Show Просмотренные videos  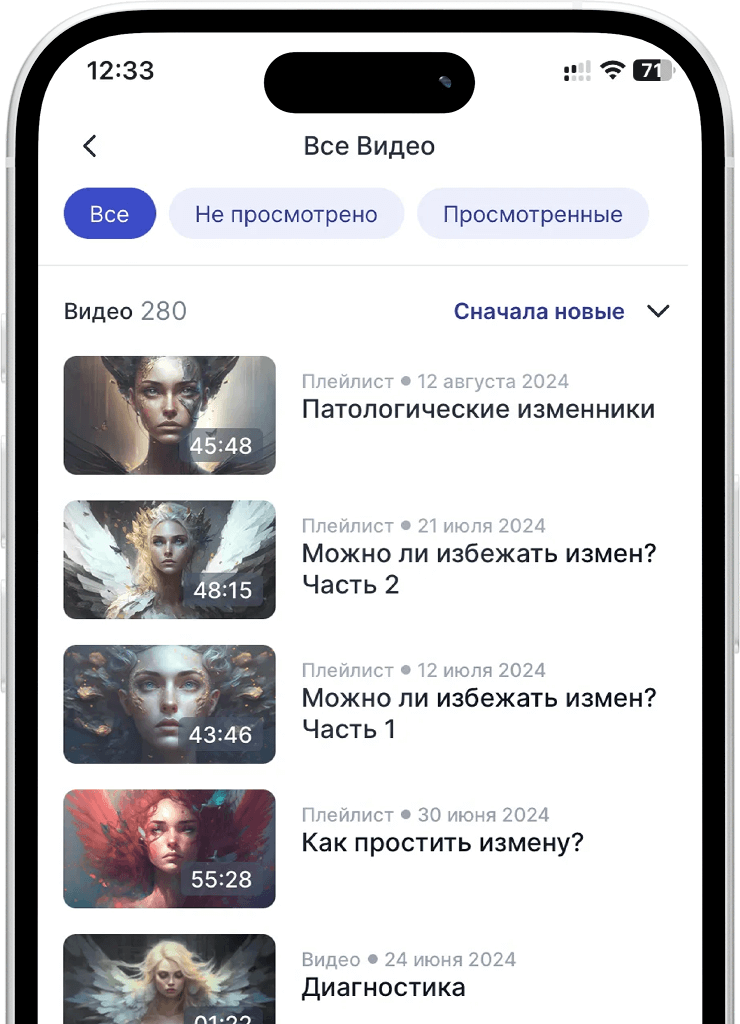point(532,214)
